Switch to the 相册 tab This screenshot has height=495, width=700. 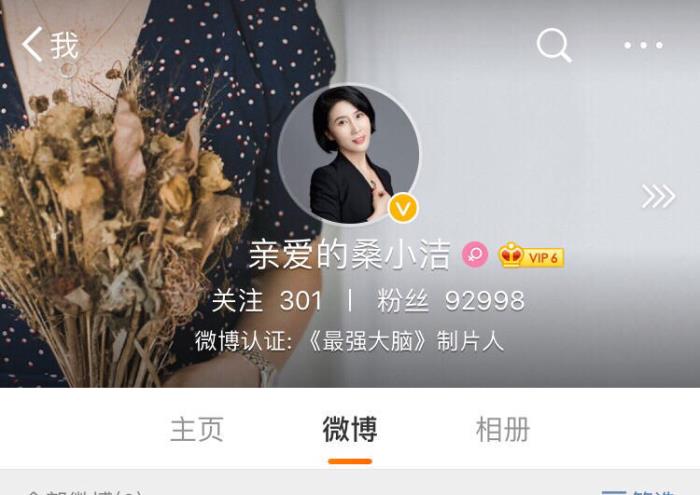502,429
